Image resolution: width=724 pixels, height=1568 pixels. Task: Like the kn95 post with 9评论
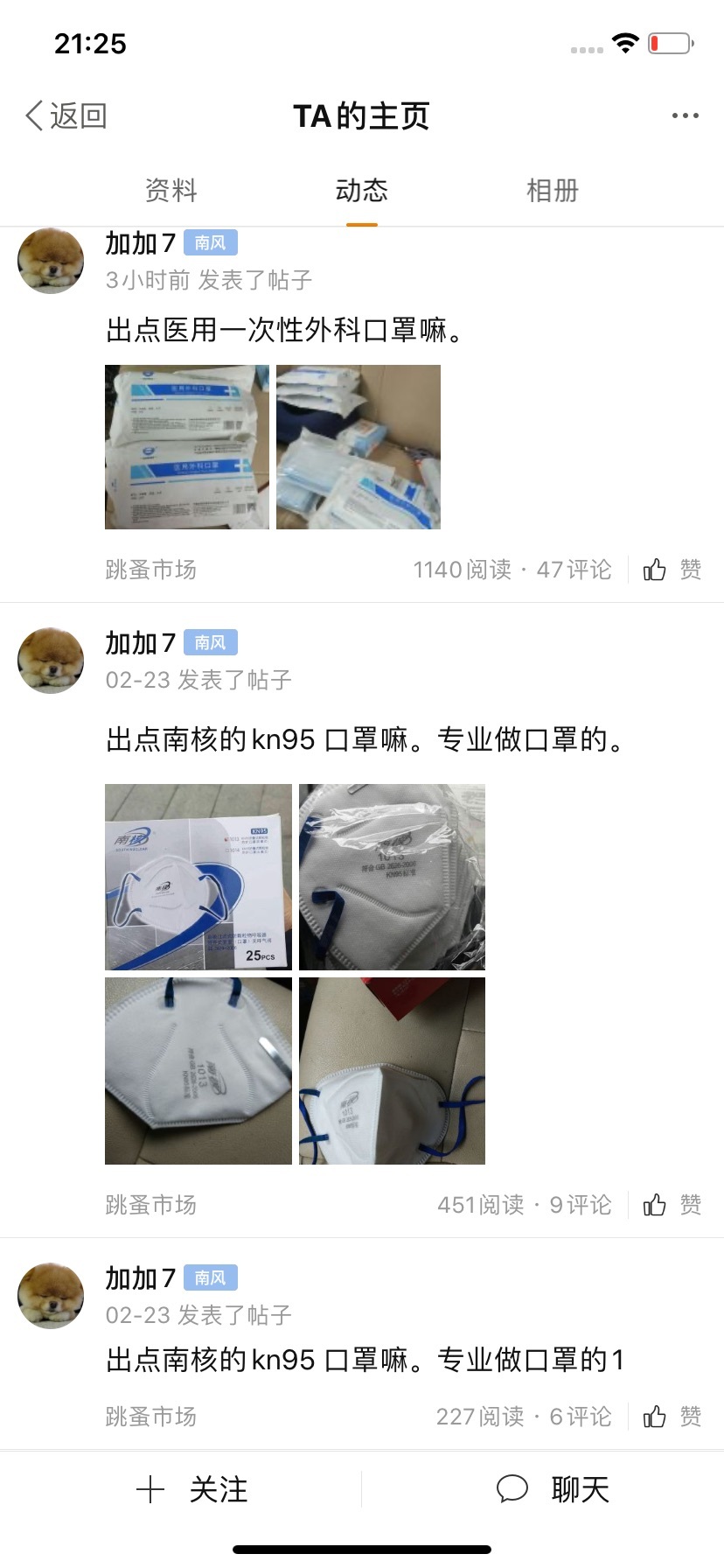tap(672, 1205)
